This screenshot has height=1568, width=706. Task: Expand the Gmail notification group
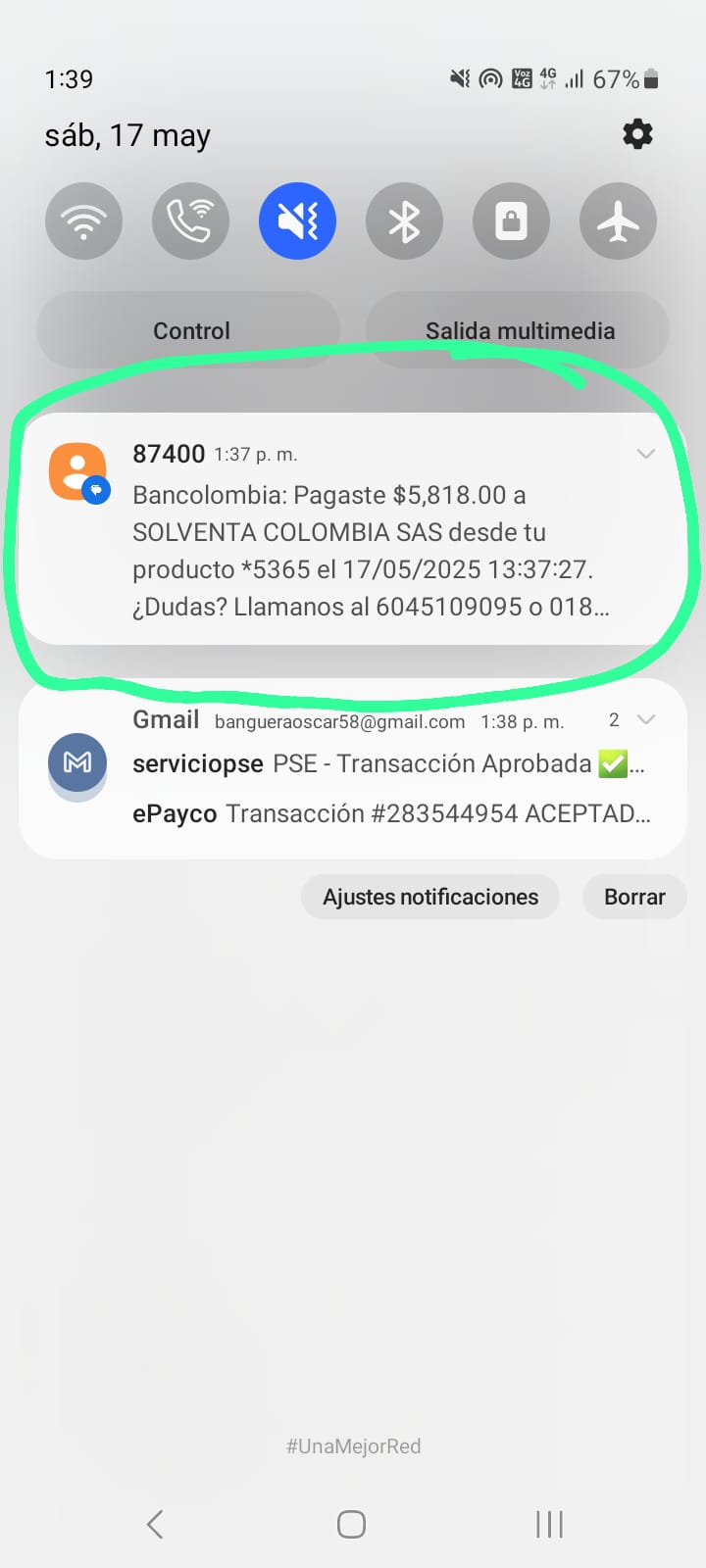[645, 719]
